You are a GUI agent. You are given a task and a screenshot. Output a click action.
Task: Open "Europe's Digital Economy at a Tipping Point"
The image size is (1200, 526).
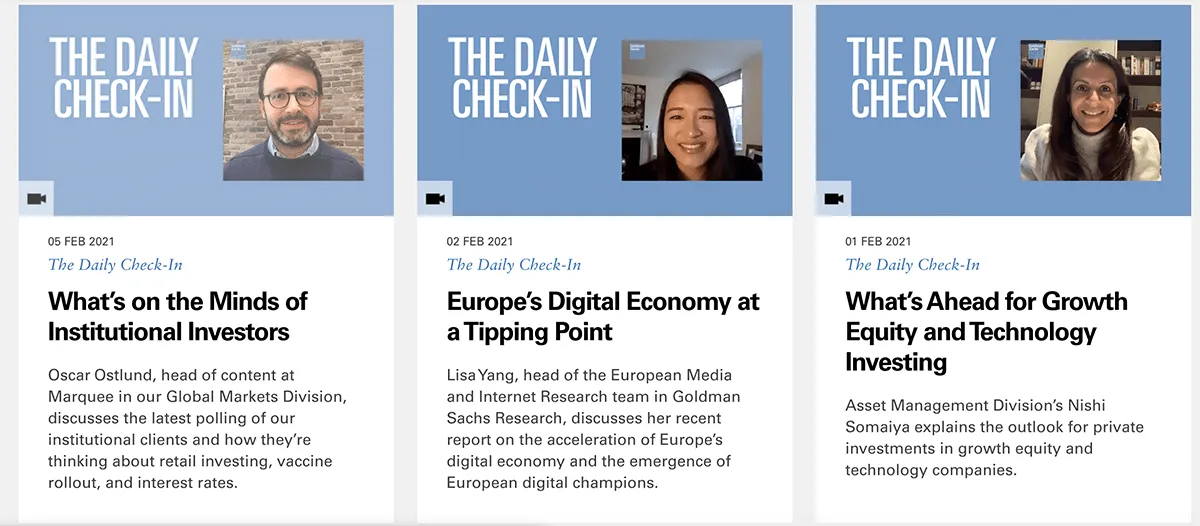pyautogui.click(x=603, y=316)
